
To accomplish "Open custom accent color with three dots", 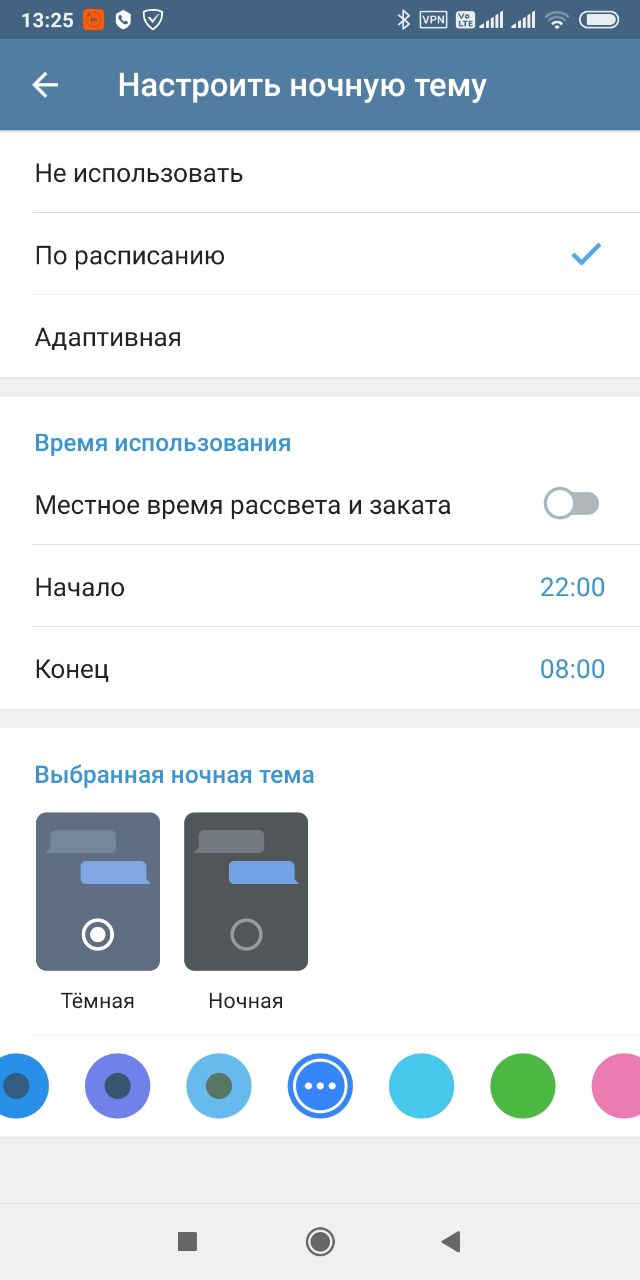I will coord(320,1085).
